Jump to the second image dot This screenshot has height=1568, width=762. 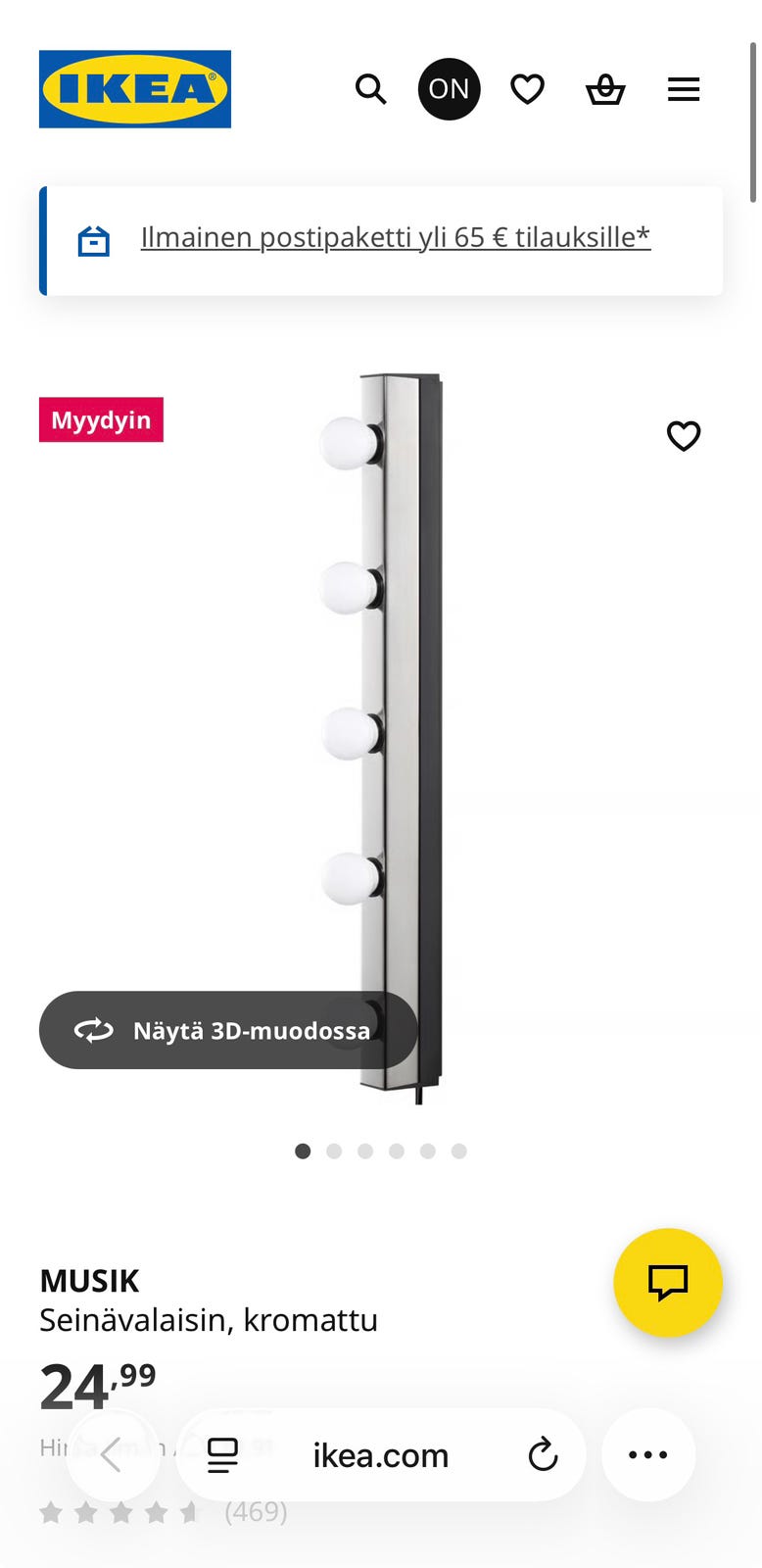click(x=334, y=1151)
